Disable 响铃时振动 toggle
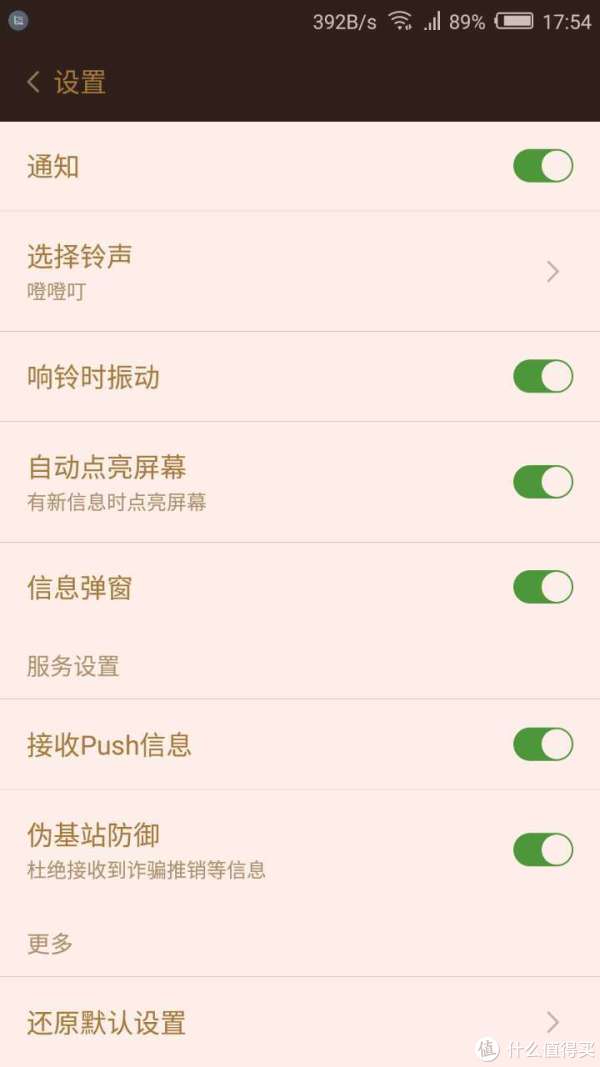This screenshot has width=600, height=1067. (x=543, y=376)
